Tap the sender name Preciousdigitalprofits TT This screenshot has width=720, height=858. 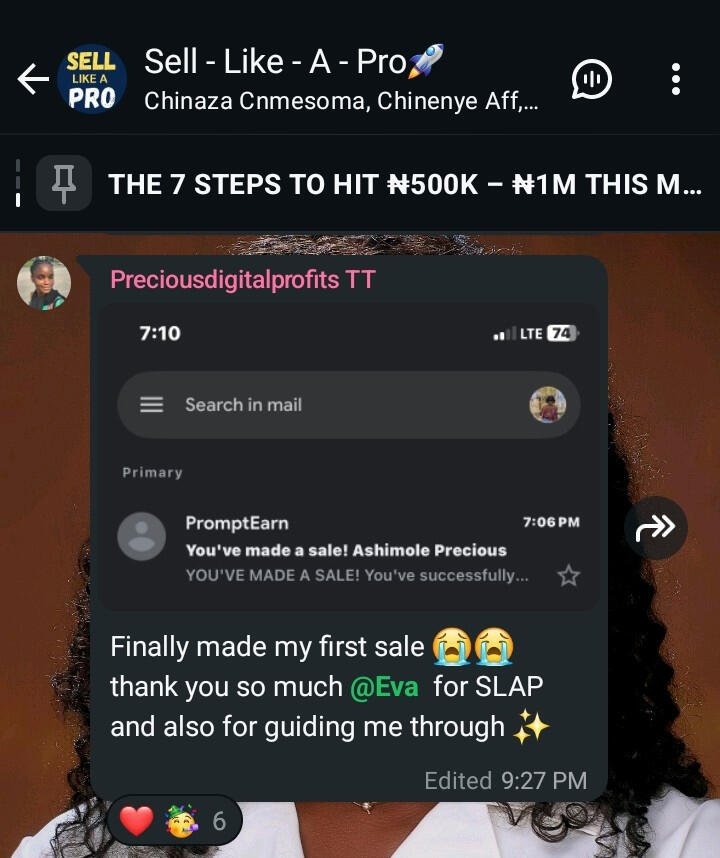pos(243,279)
